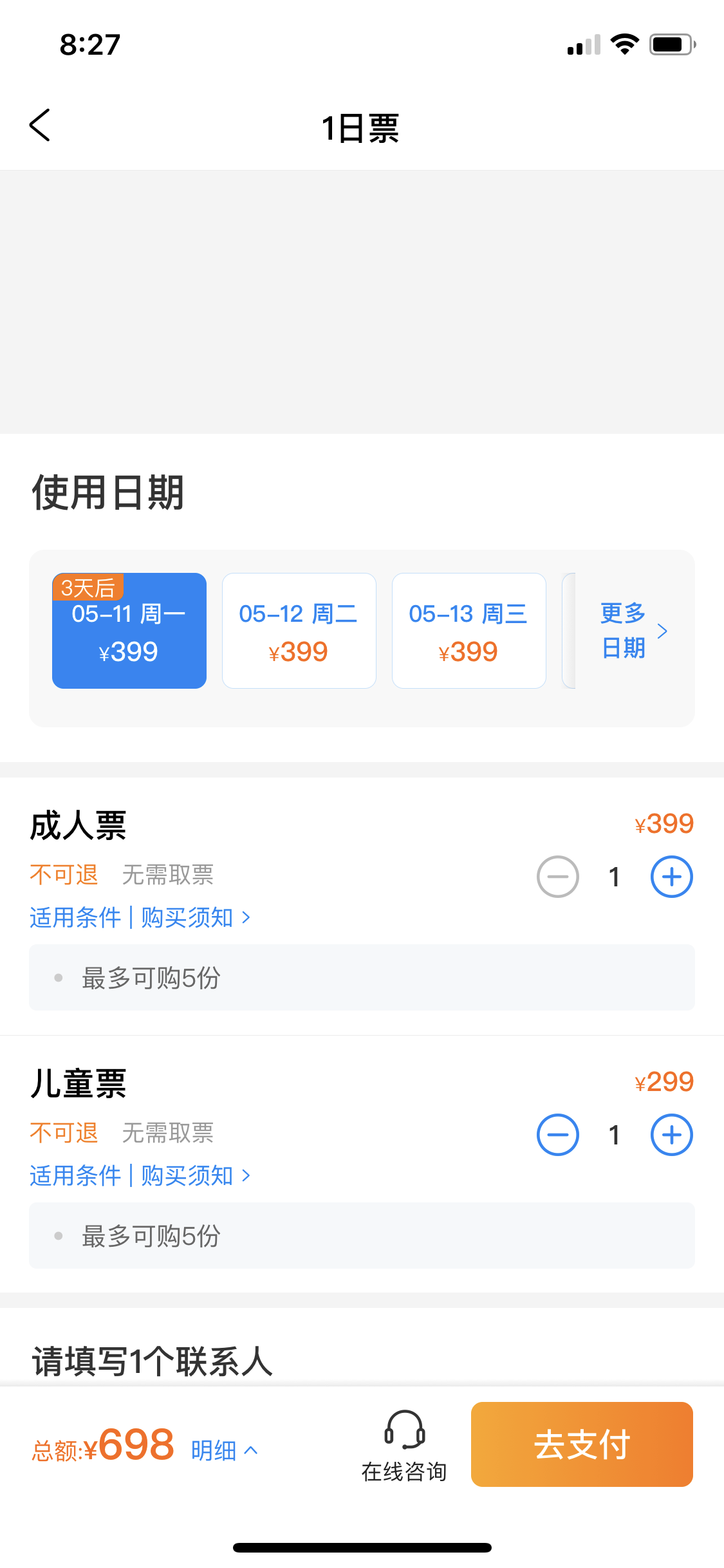Open 适用条件|购买须知 under 儿童票

click(140, 1176)
